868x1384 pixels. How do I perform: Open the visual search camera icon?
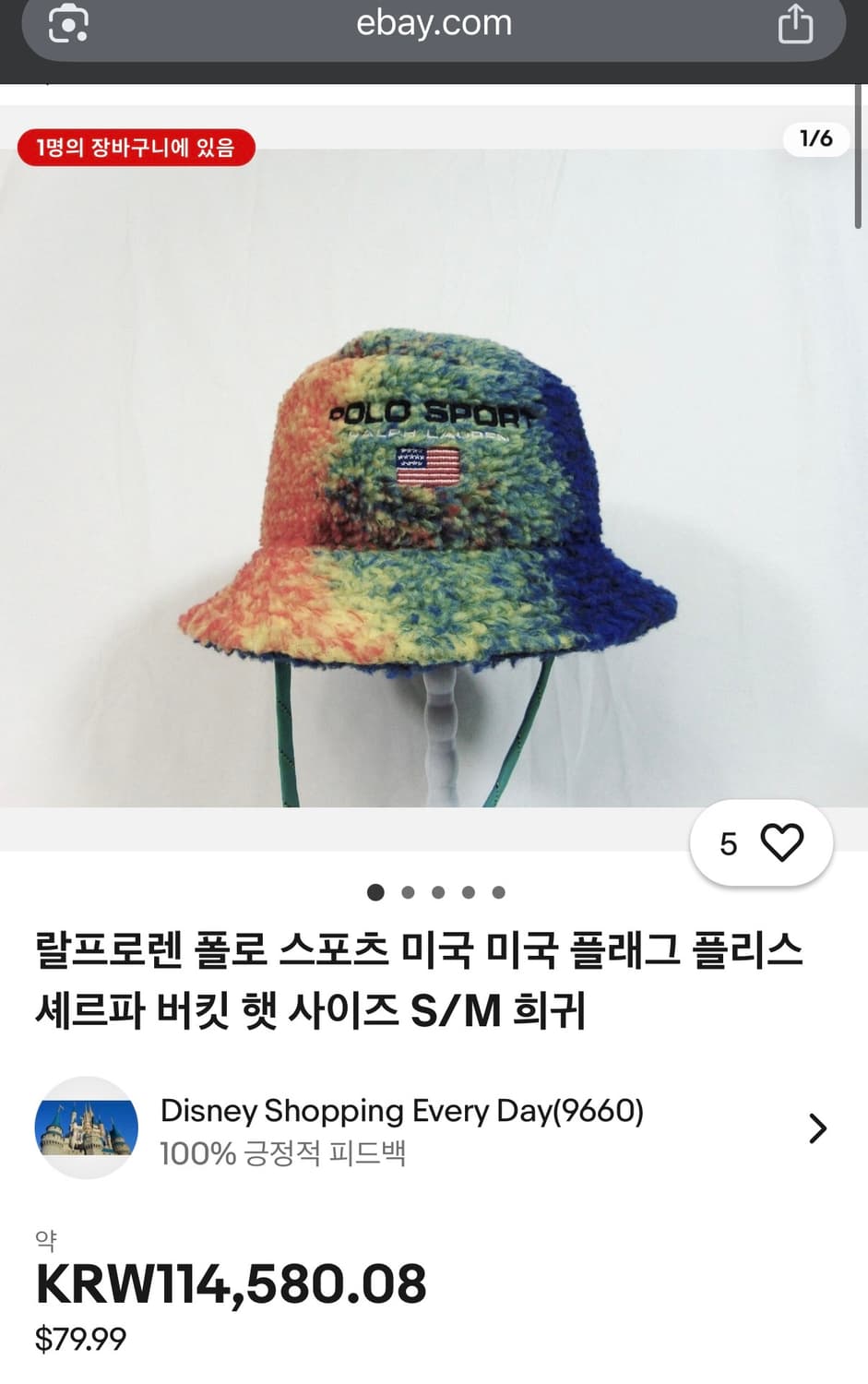coord(65,25)
